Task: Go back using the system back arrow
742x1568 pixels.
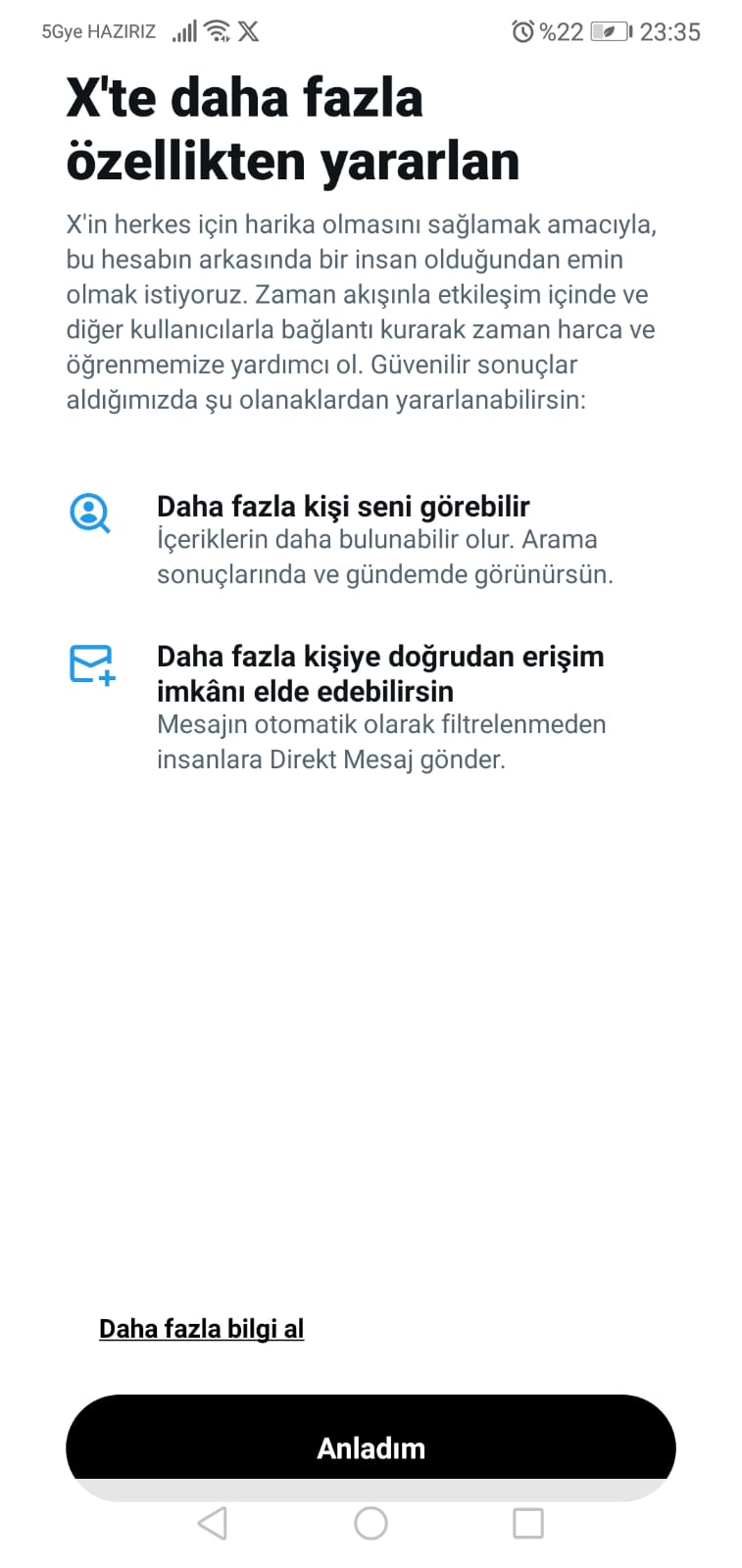Action: [x=213, y=1523]
